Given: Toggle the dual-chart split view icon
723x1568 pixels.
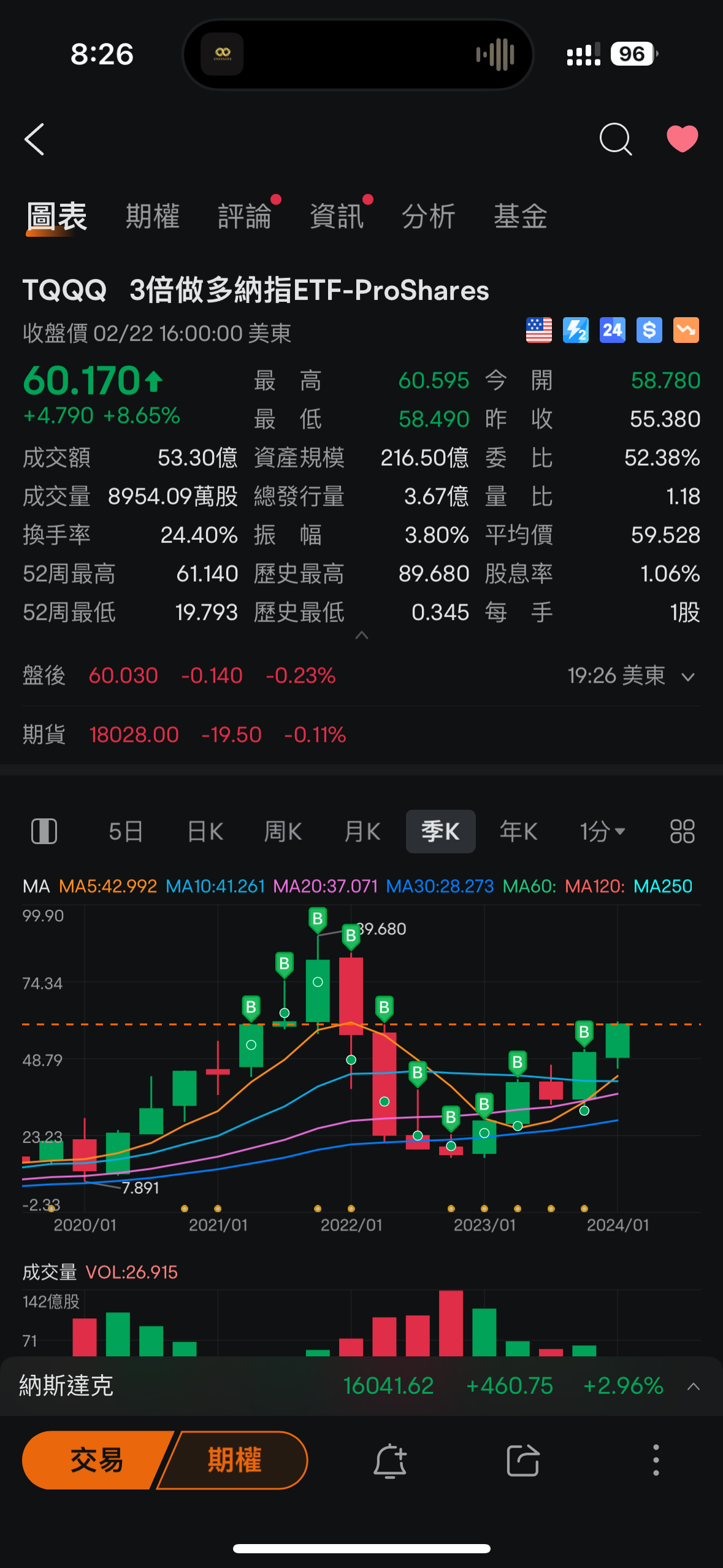Looking at the screenshot, I should (x=43, y=831).
